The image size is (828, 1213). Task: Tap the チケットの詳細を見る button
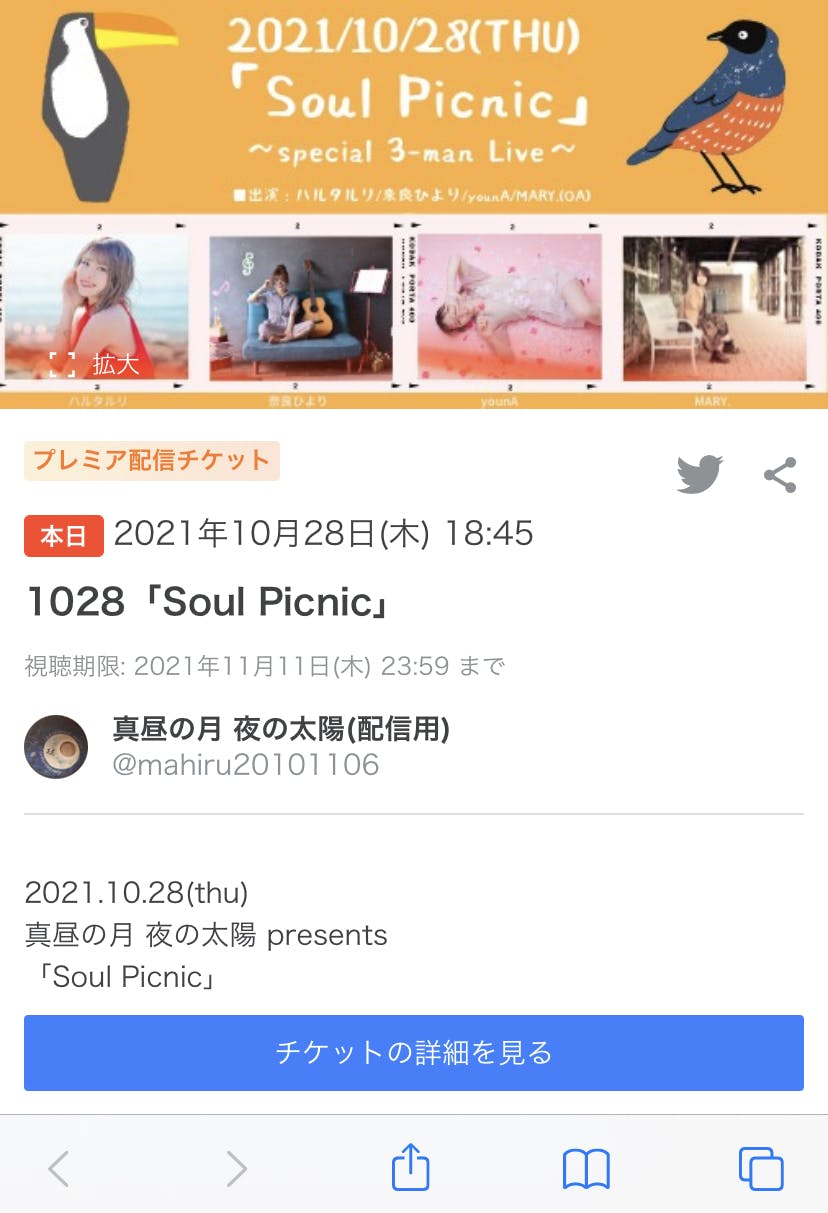(414, 1052)
